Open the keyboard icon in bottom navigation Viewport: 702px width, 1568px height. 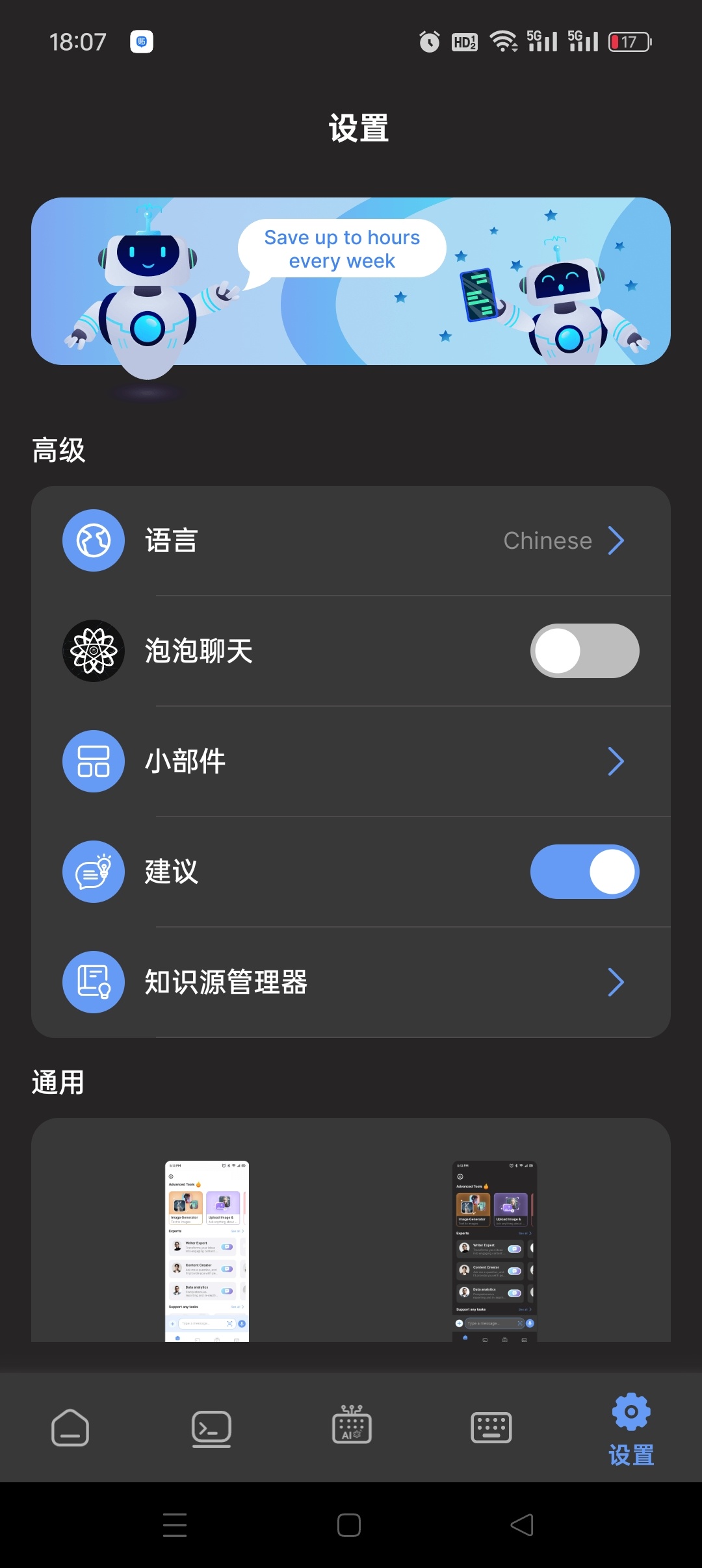pos(491,1428)
